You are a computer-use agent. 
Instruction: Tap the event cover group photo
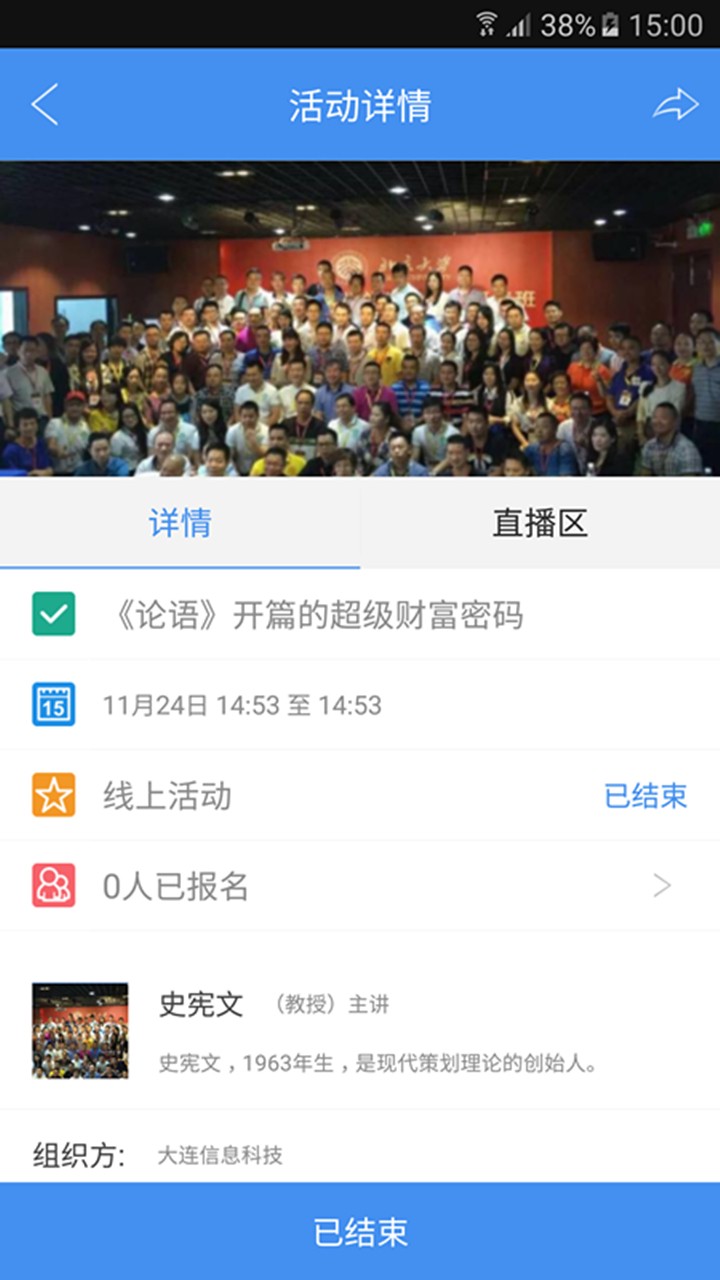click(360, 318)
